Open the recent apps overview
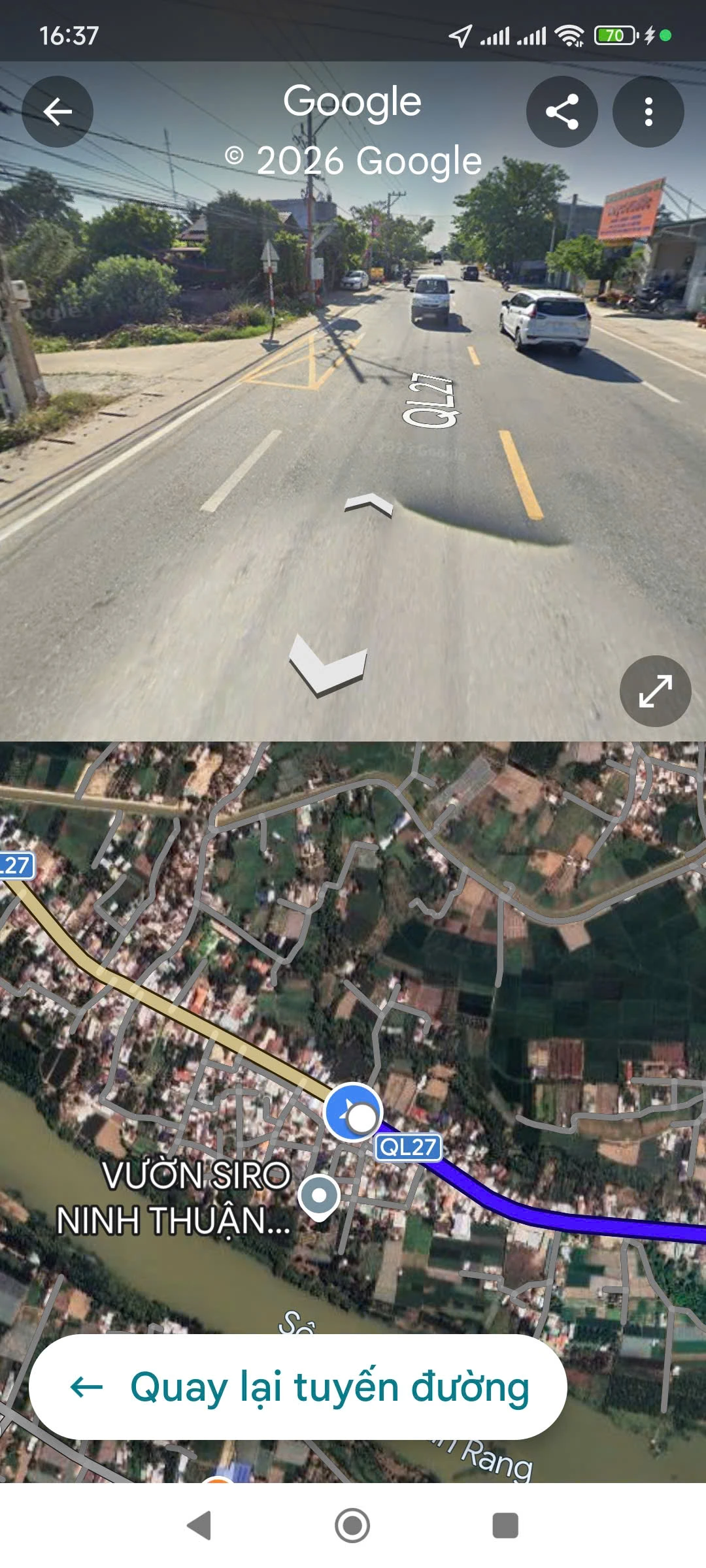706x1568 pixels. (505, 1526)
